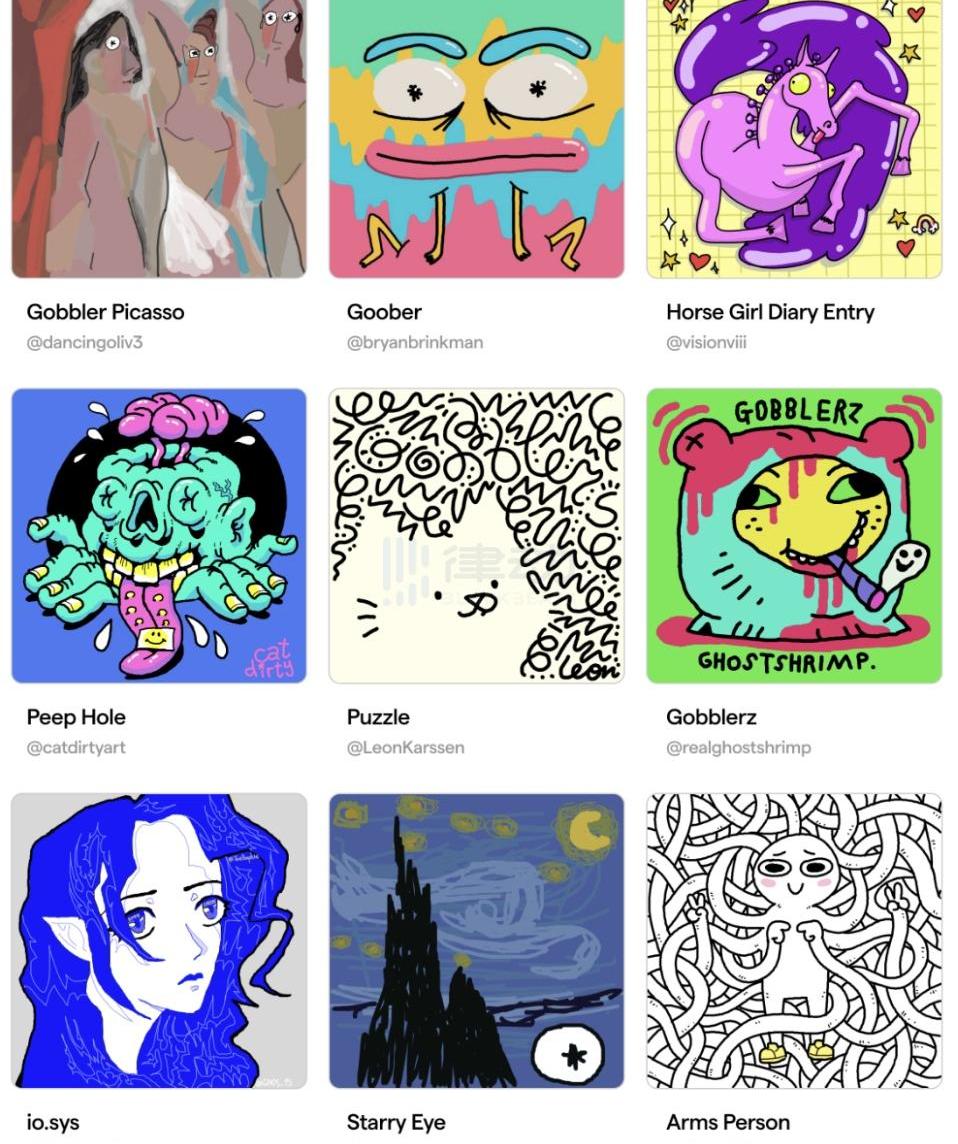View the @LeonKarssen profile
Image resolution: width=958 pixels, height=1144 pixels.
click(405, 747)
